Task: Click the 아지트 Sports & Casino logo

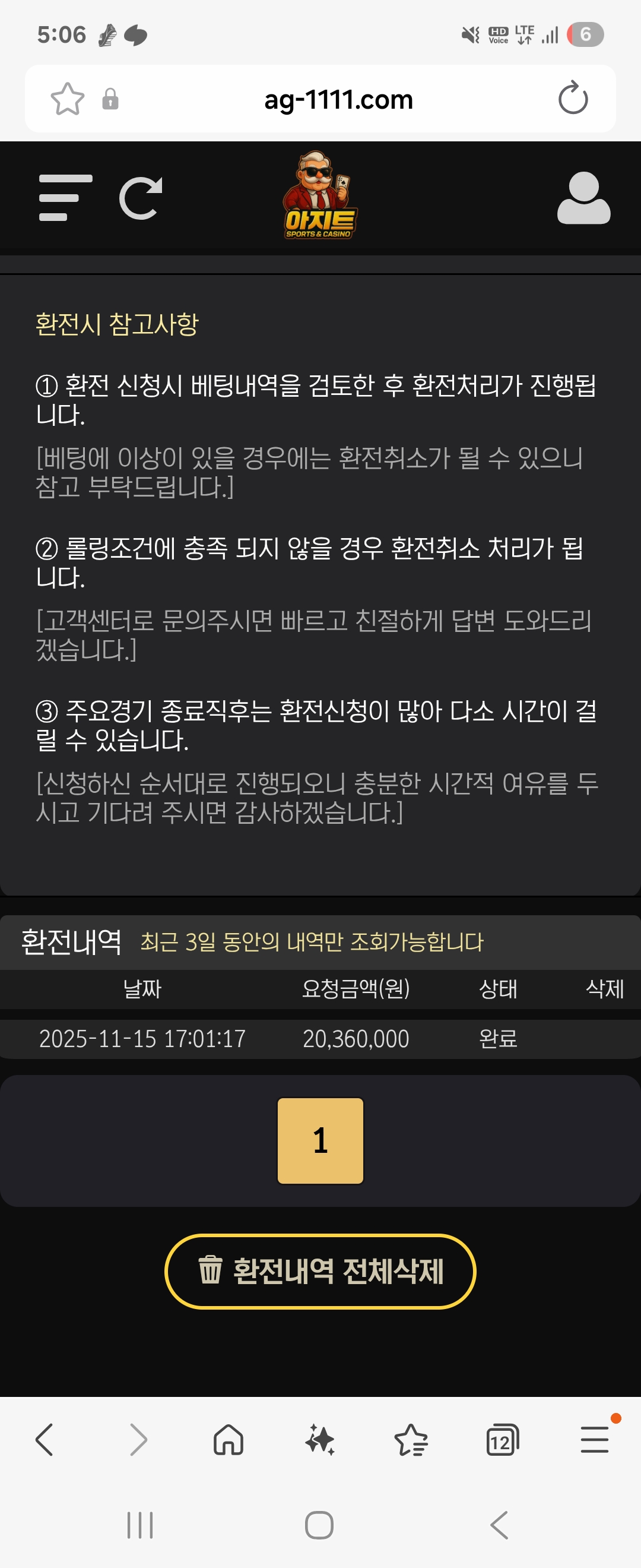Action: [x=320, y=195]
